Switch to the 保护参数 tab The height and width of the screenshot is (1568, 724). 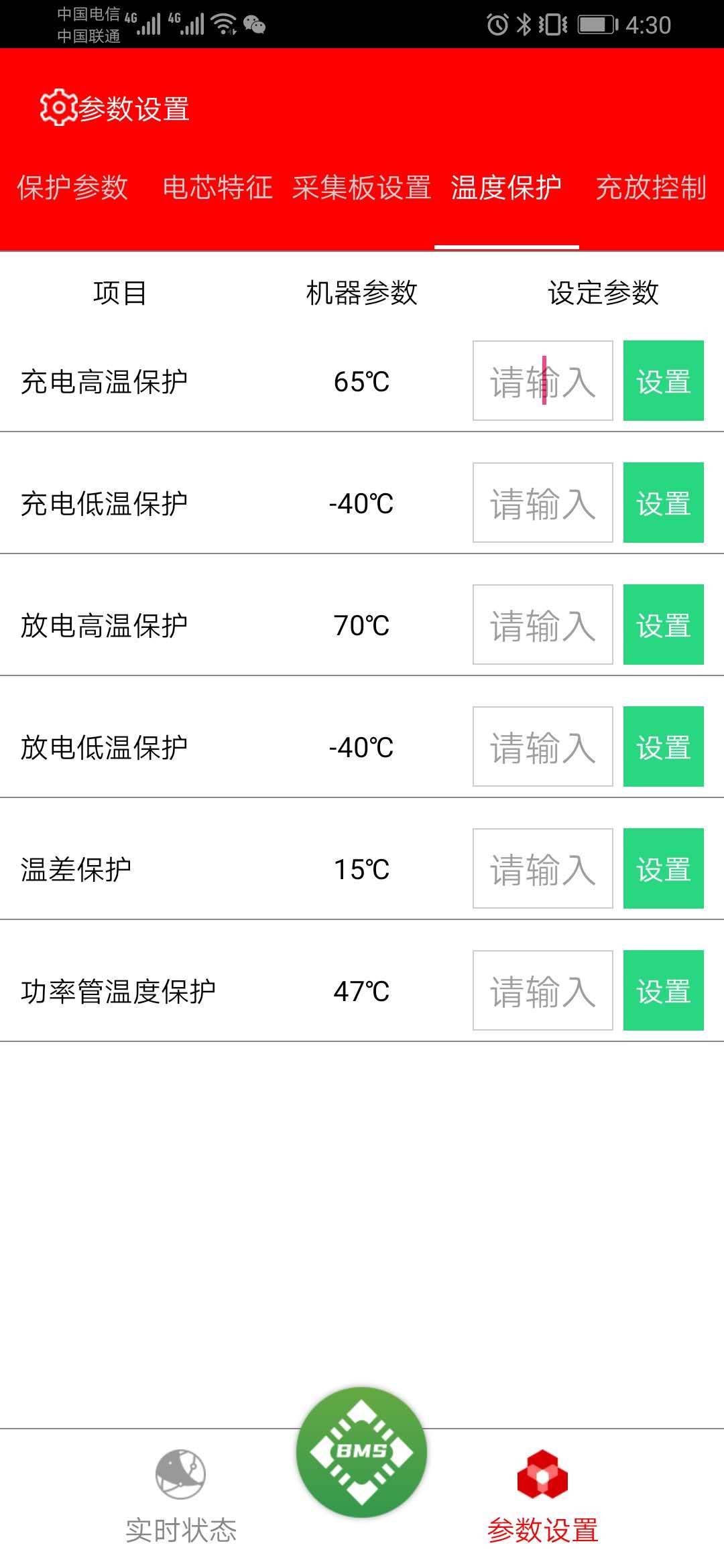(x=72, y=188)
